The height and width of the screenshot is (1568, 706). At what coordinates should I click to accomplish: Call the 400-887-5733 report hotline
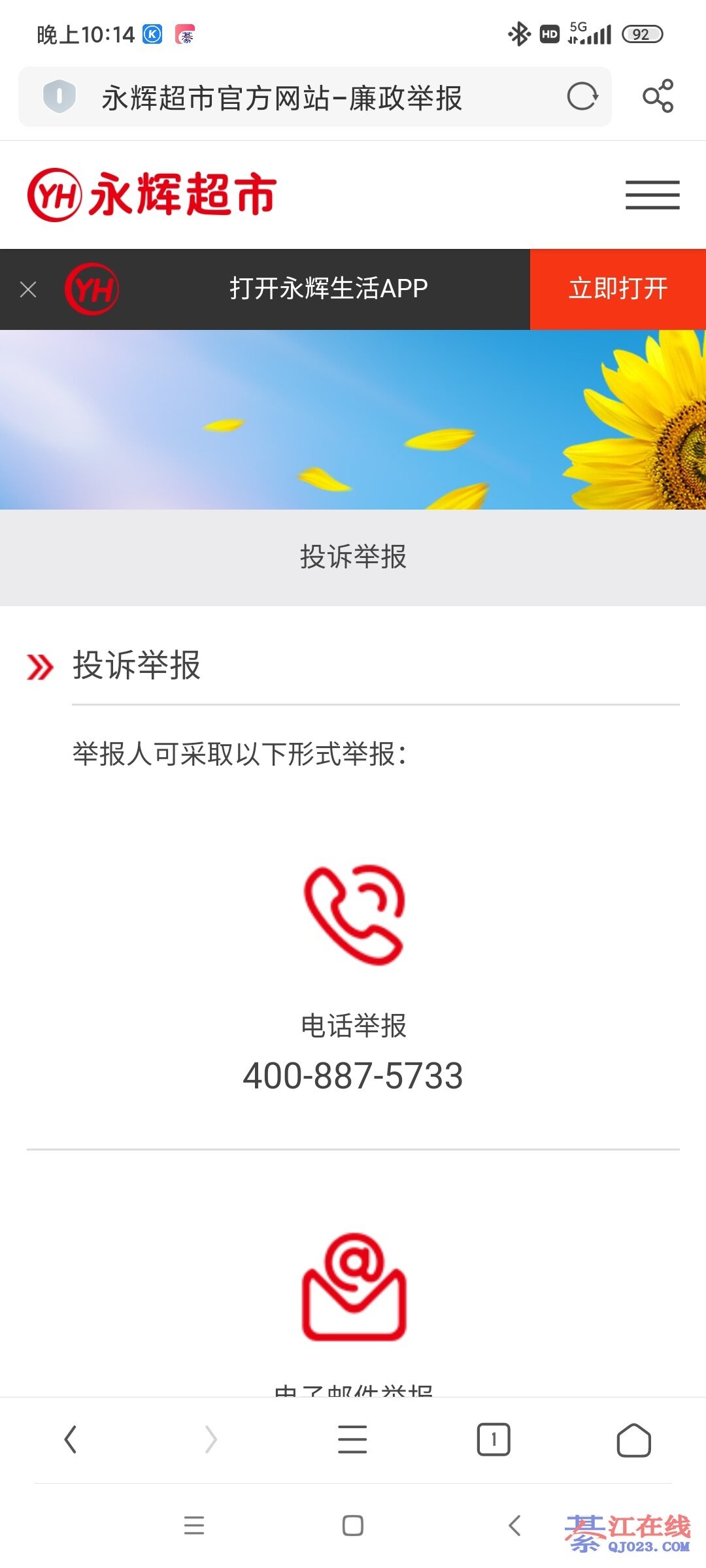[x=353, y=1075]
